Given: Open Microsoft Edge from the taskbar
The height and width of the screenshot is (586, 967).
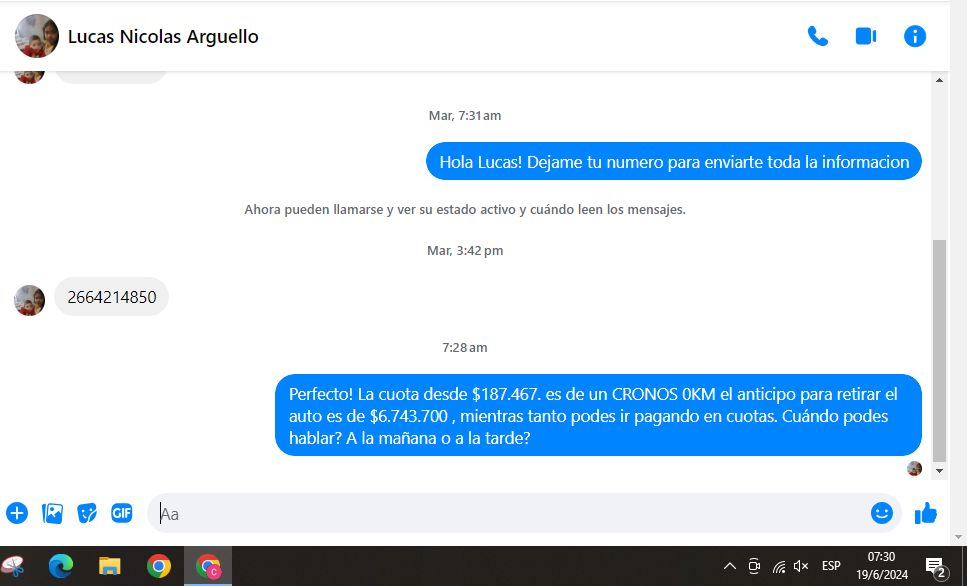Looking at the screenshot, I should pos(62,566).
